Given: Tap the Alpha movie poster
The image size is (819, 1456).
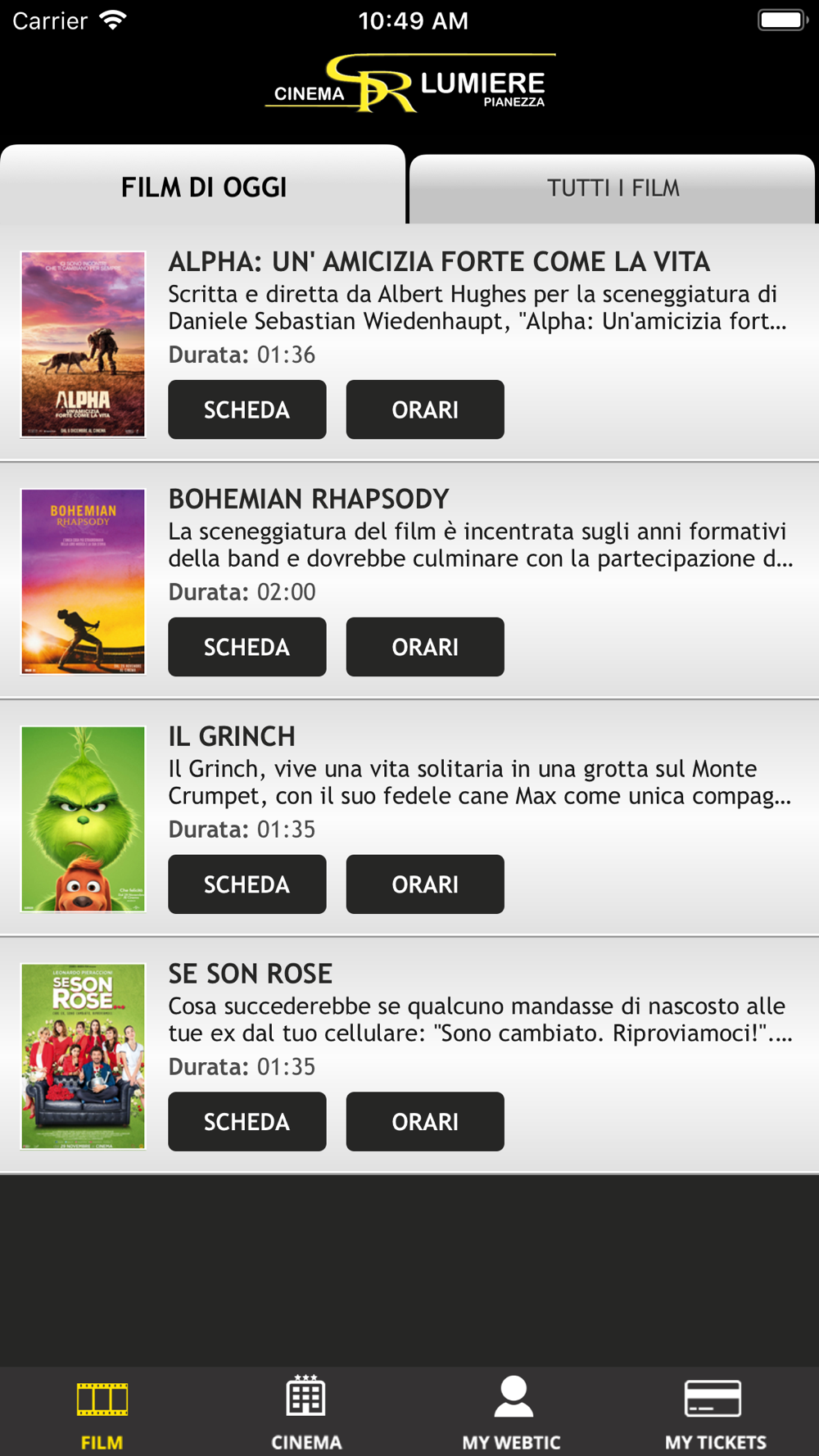Looking at the screenshot, I should click(x=83, y=344).
